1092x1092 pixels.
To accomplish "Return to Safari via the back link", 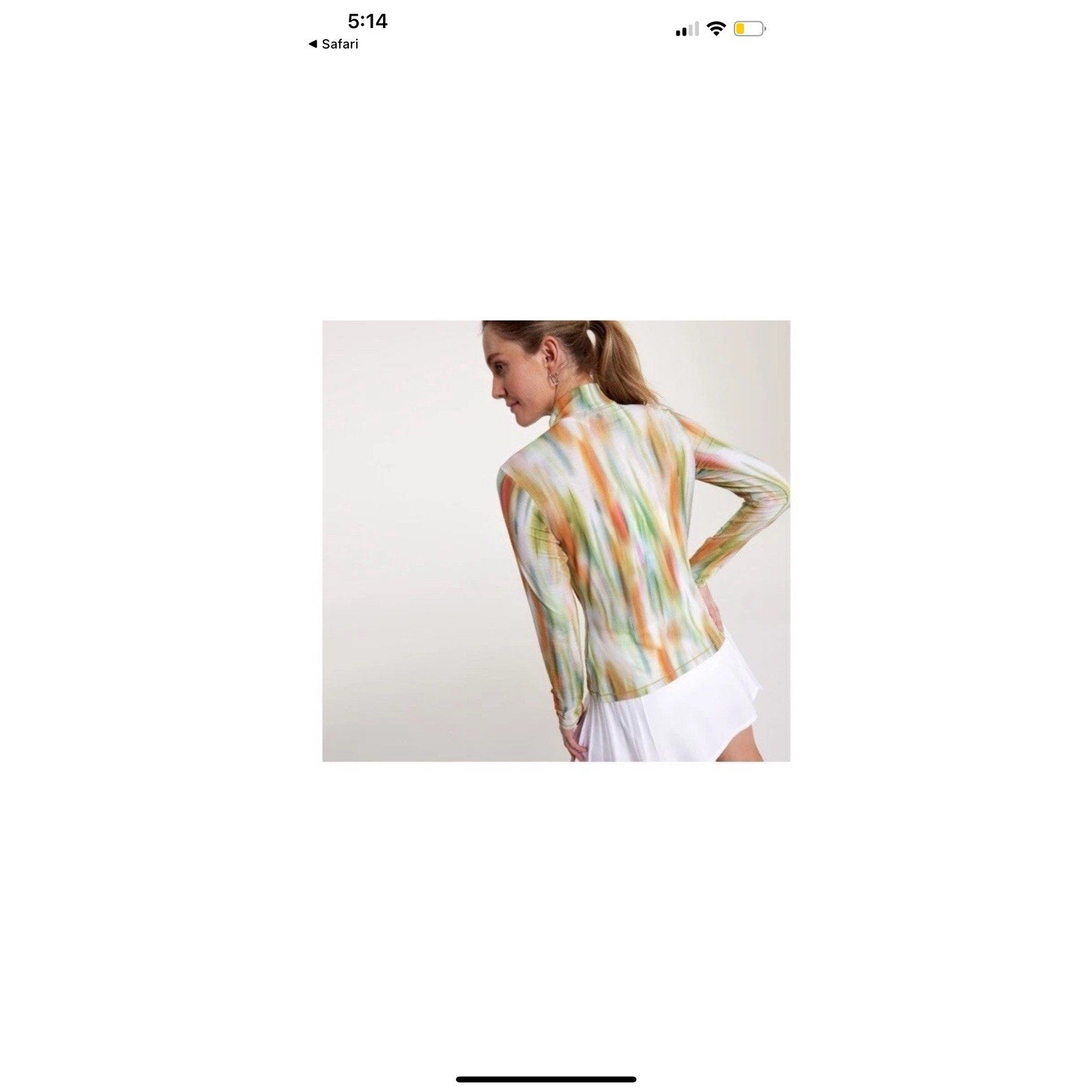I will [334, 44].
